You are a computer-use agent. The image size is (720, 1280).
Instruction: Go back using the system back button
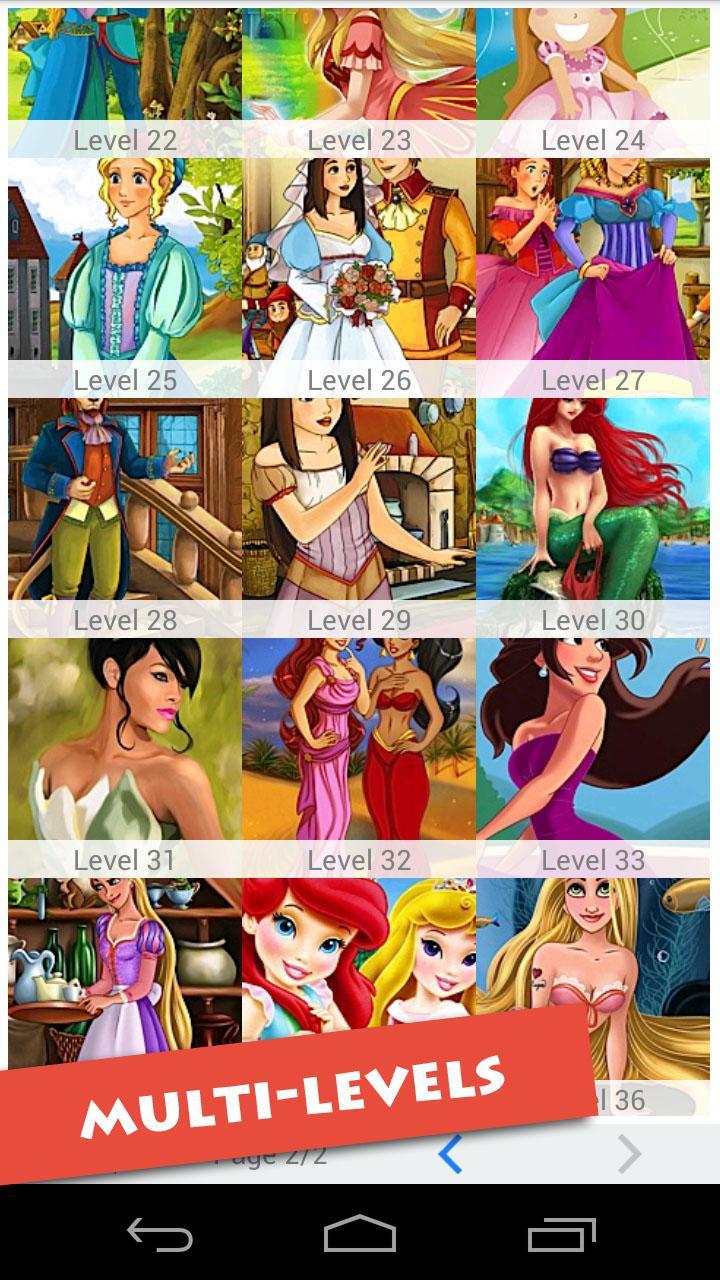(x=160, y=1236)
